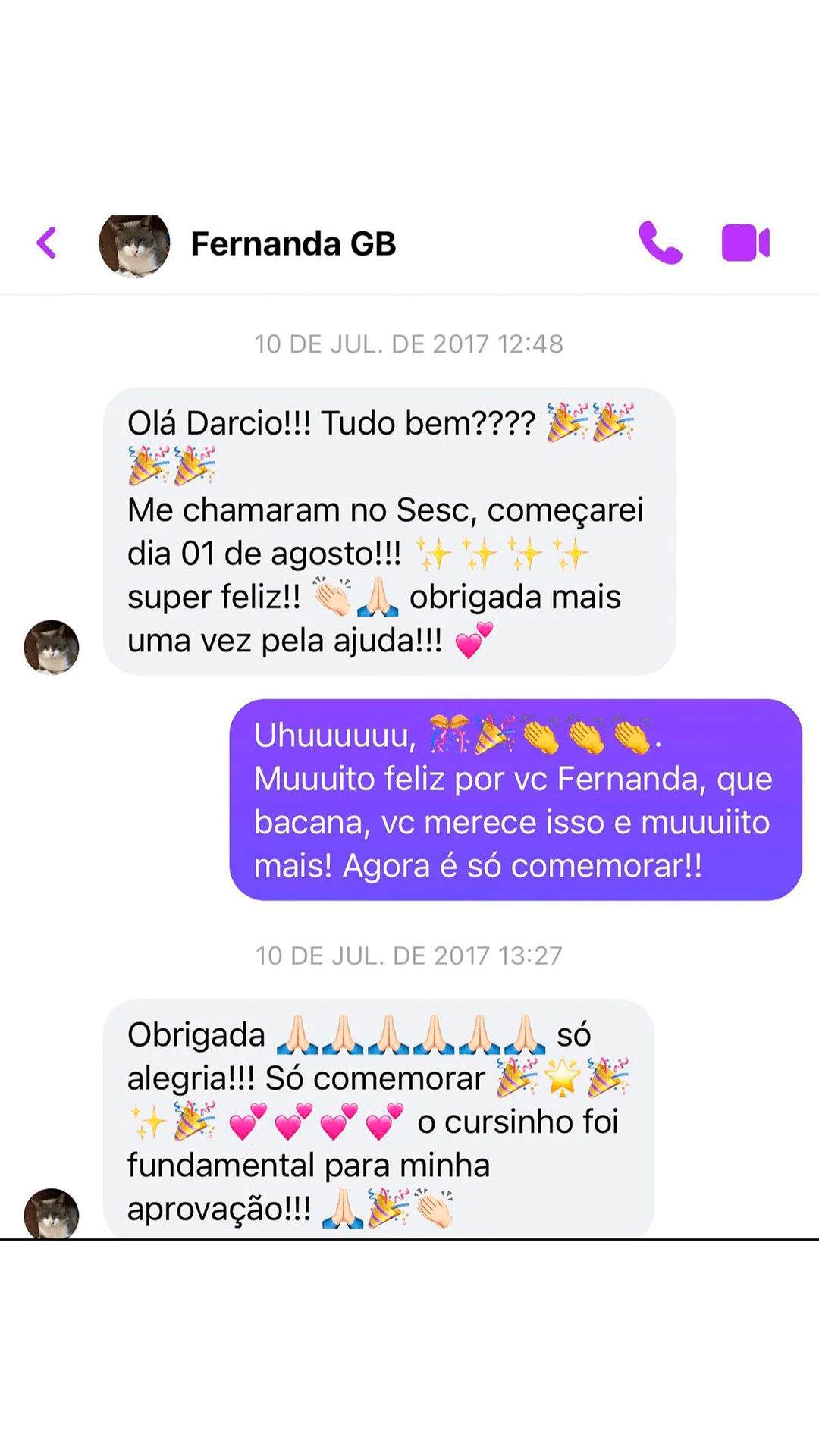Go back from Fernanda GB chat
This screenshot has width=819, height=1456.
click(x=47, y=243)
